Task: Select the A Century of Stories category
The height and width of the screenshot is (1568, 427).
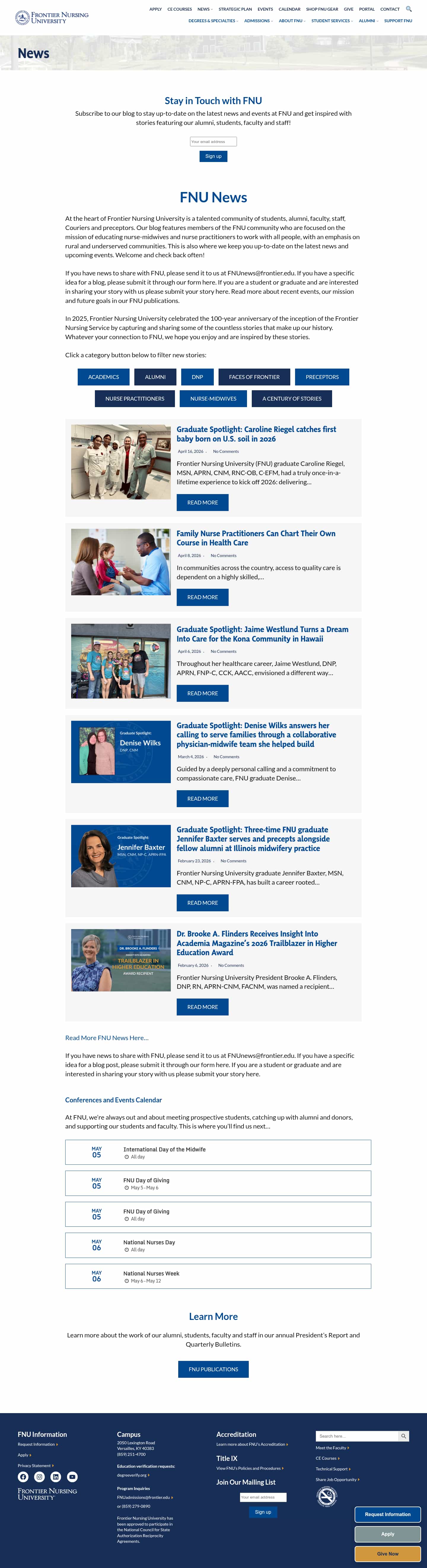Action: coord(292,399)
